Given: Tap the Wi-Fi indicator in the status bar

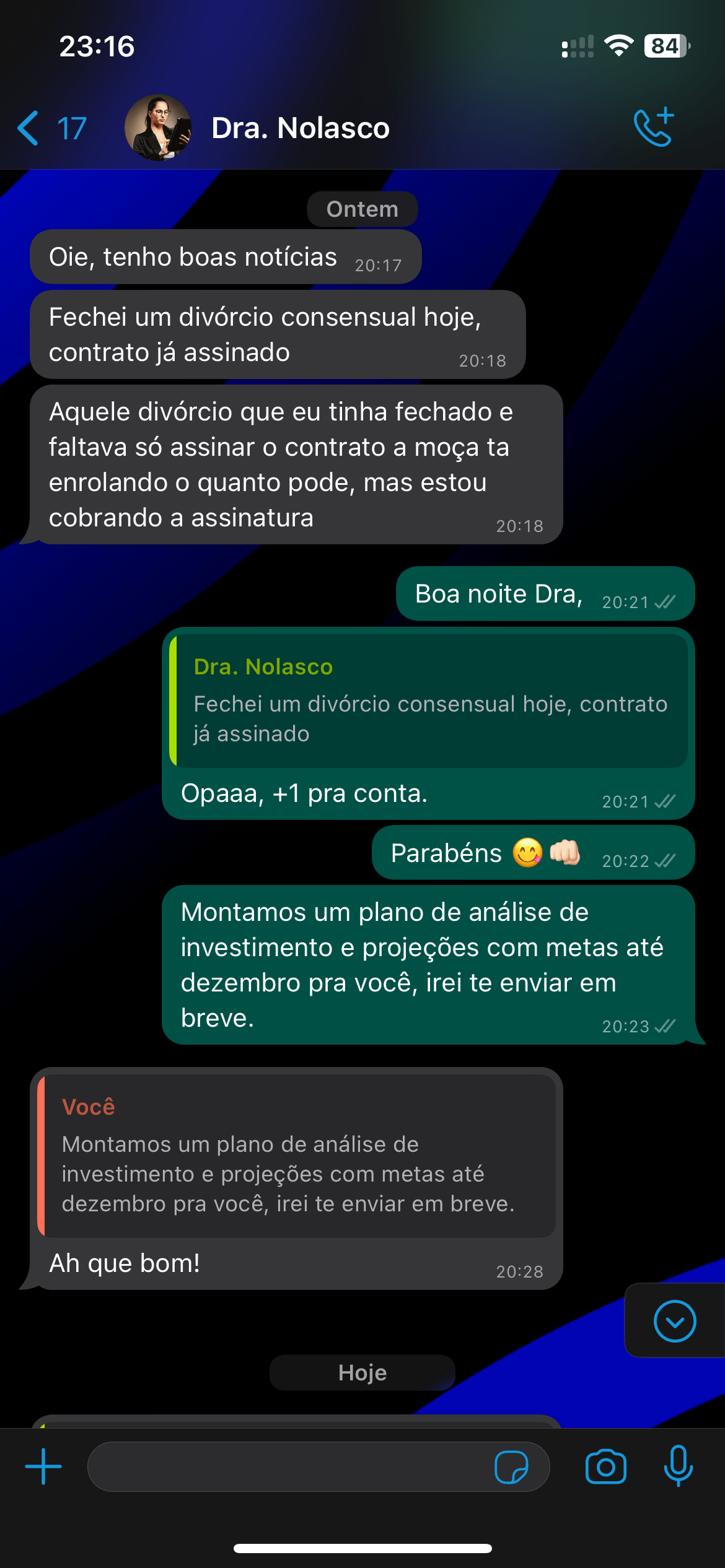Looking at the screenshot, I should pos(620,45).
